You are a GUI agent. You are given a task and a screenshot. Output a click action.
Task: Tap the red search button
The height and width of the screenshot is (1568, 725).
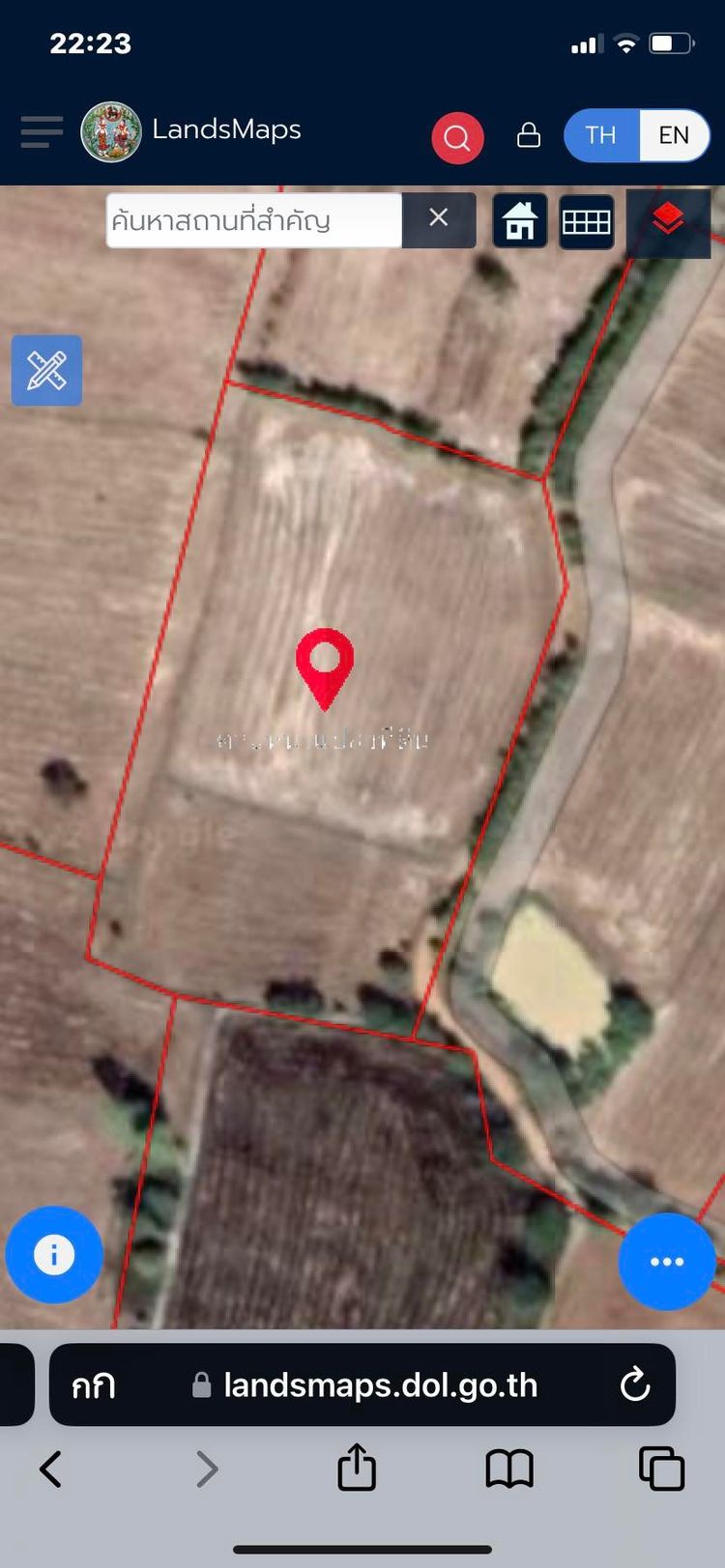[457, 137]
